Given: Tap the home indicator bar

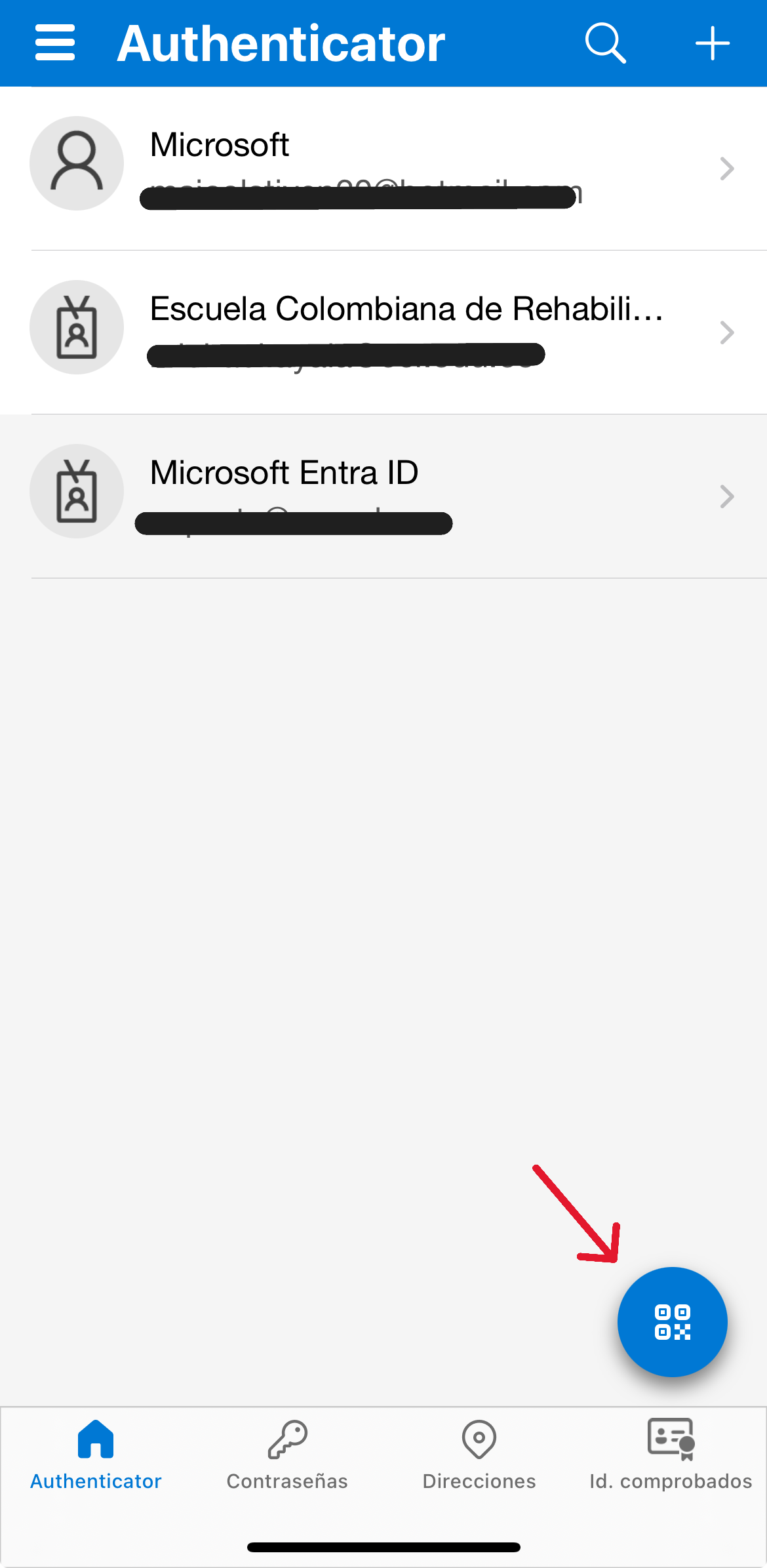Looking at the screenshot, I should (x=383, y=1547).
